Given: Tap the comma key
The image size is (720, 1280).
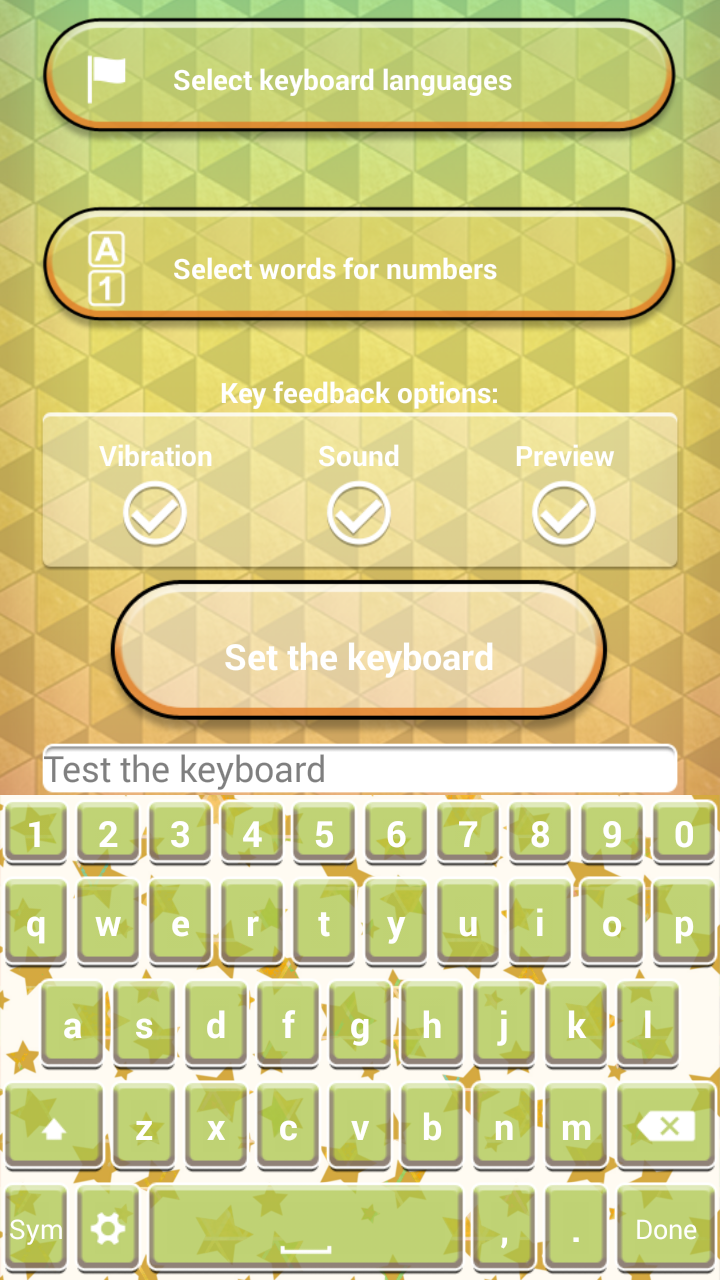Looking at the screenshot, I should coord(503,1227).
